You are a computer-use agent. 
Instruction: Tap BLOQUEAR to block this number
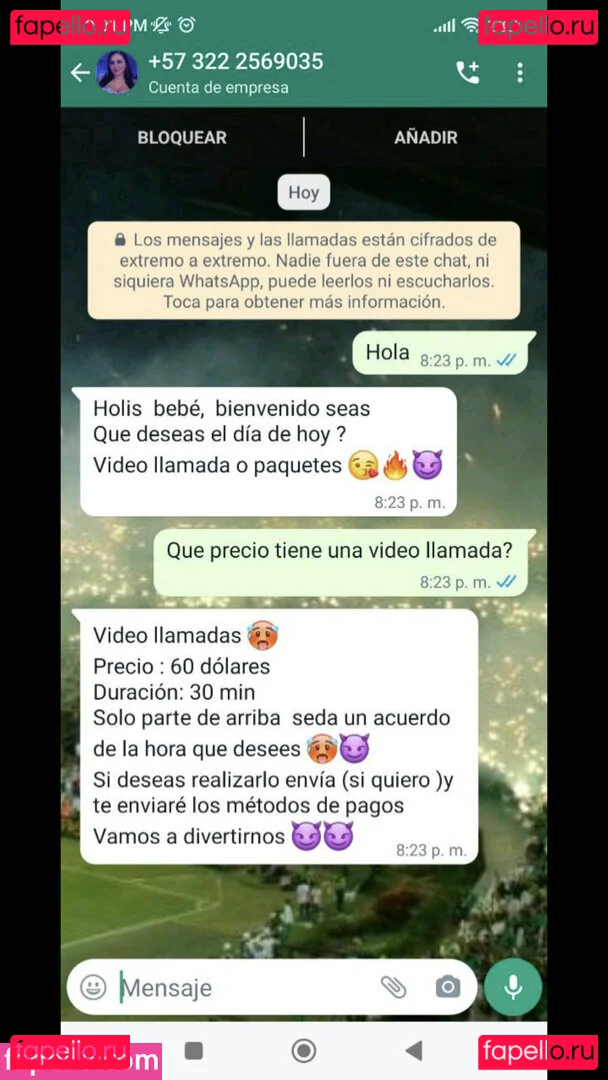click(182, 138)
